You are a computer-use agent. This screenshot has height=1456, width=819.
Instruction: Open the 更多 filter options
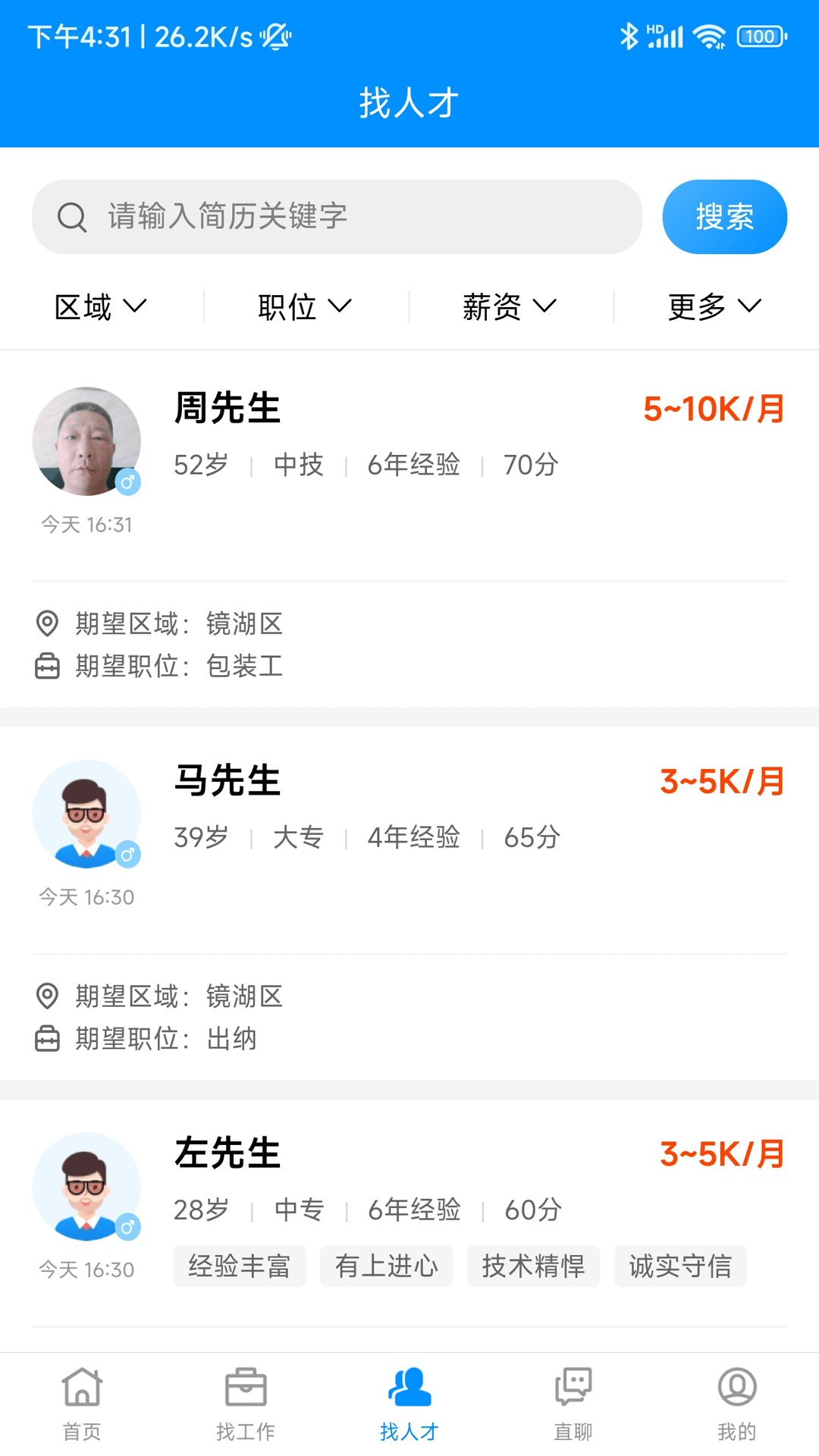[x=713, y=306]
